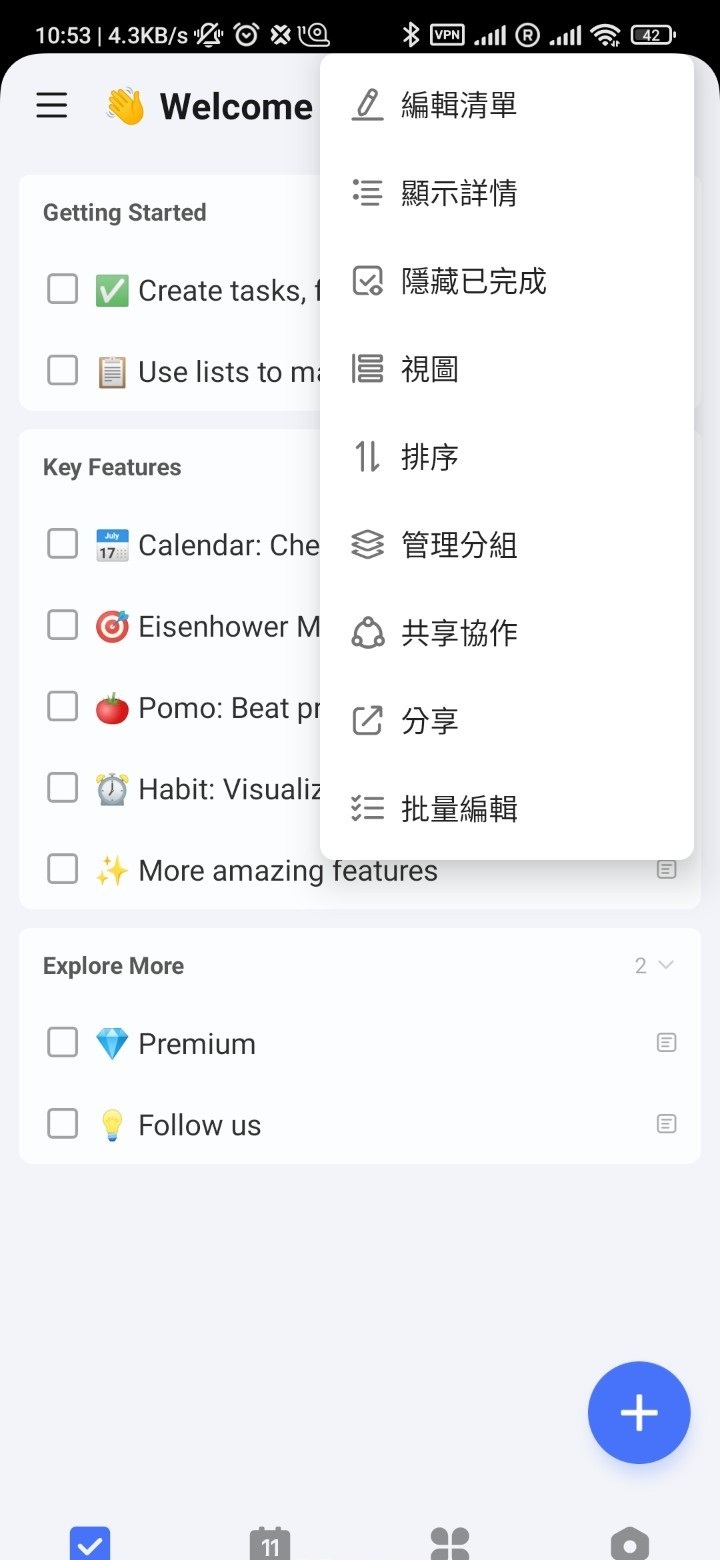Tap 隱藏已完成 to hide completed tasks
This screenshot has height=1560, width=720.
(472, 281)
